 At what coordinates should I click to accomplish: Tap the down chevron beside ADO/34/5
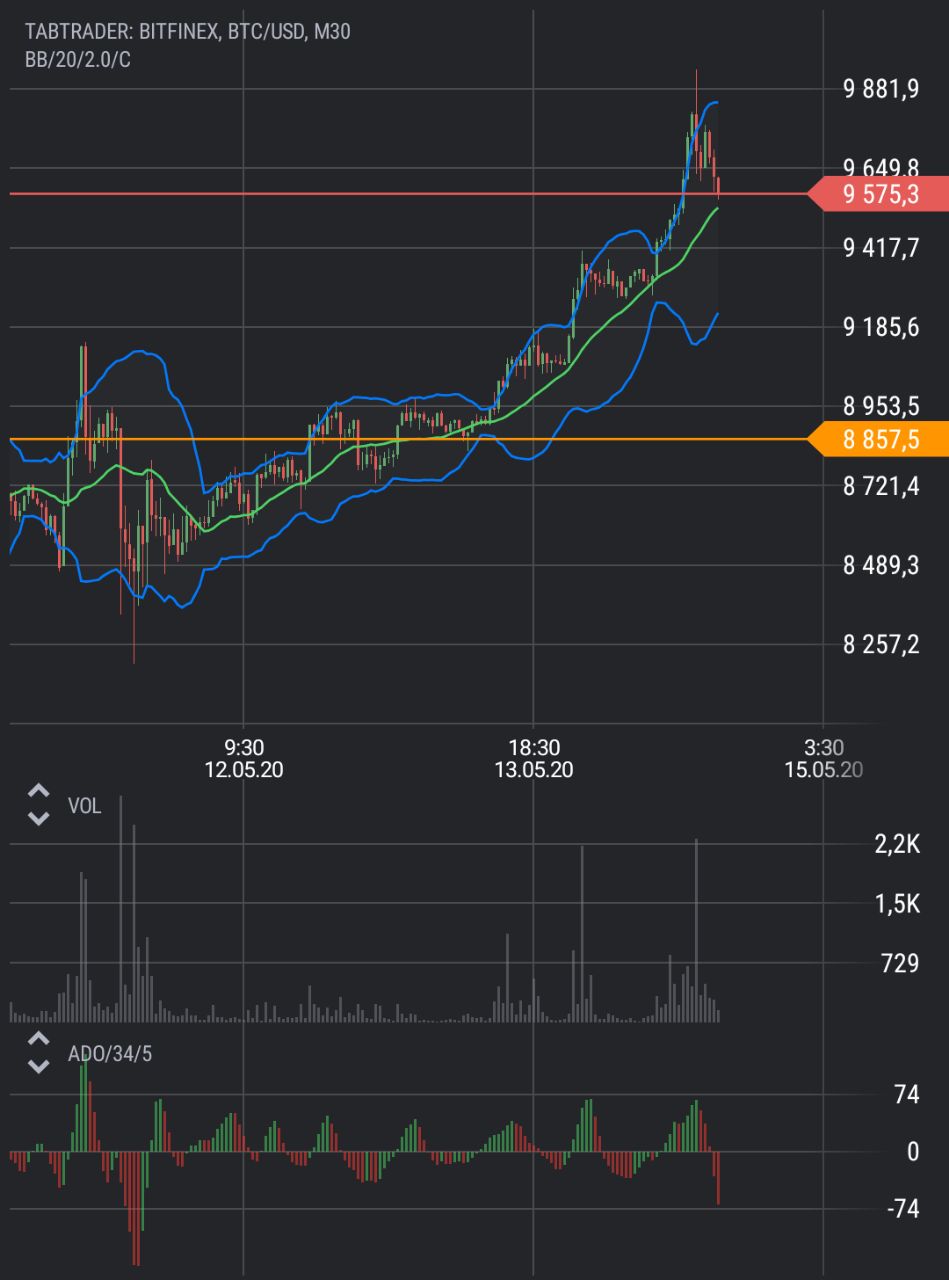pos(38,1067)
